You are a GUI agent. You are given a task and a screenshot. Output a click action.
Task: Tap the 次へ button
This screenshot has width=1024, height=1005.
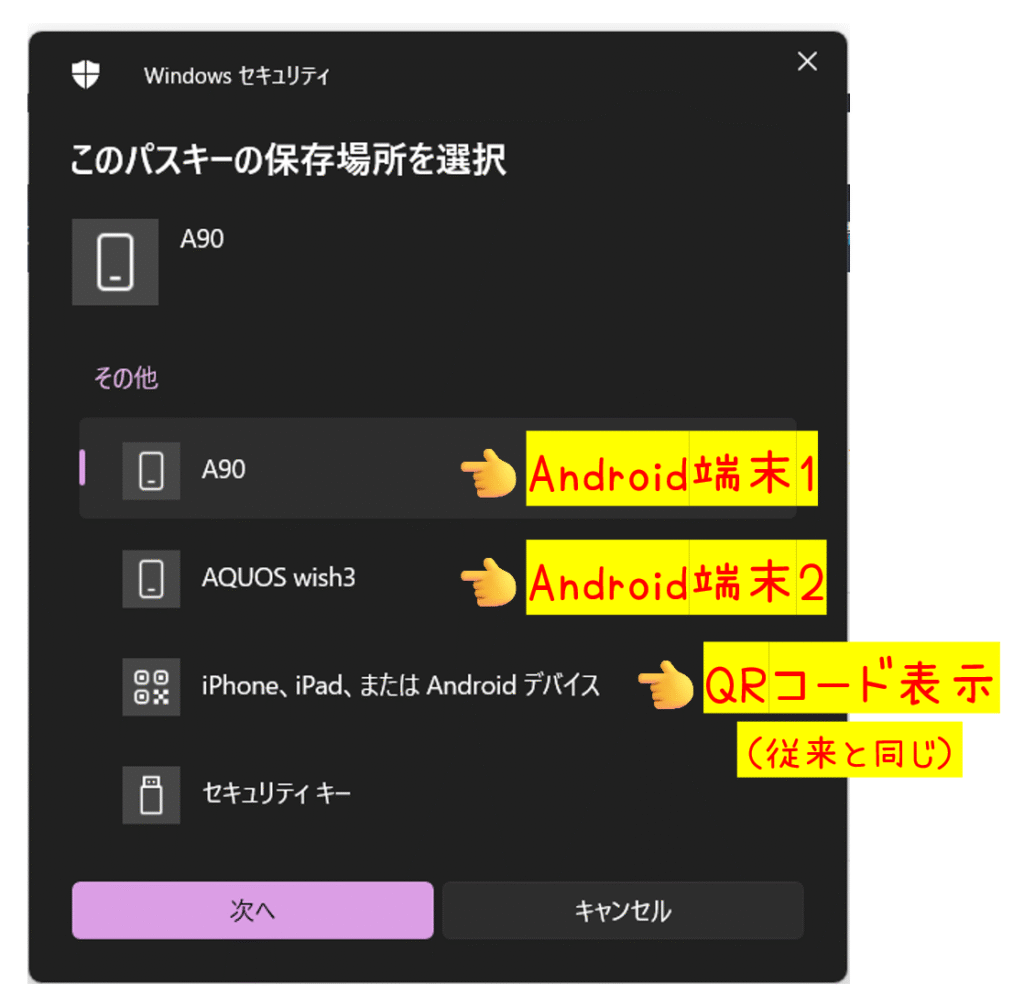point(252,910)
